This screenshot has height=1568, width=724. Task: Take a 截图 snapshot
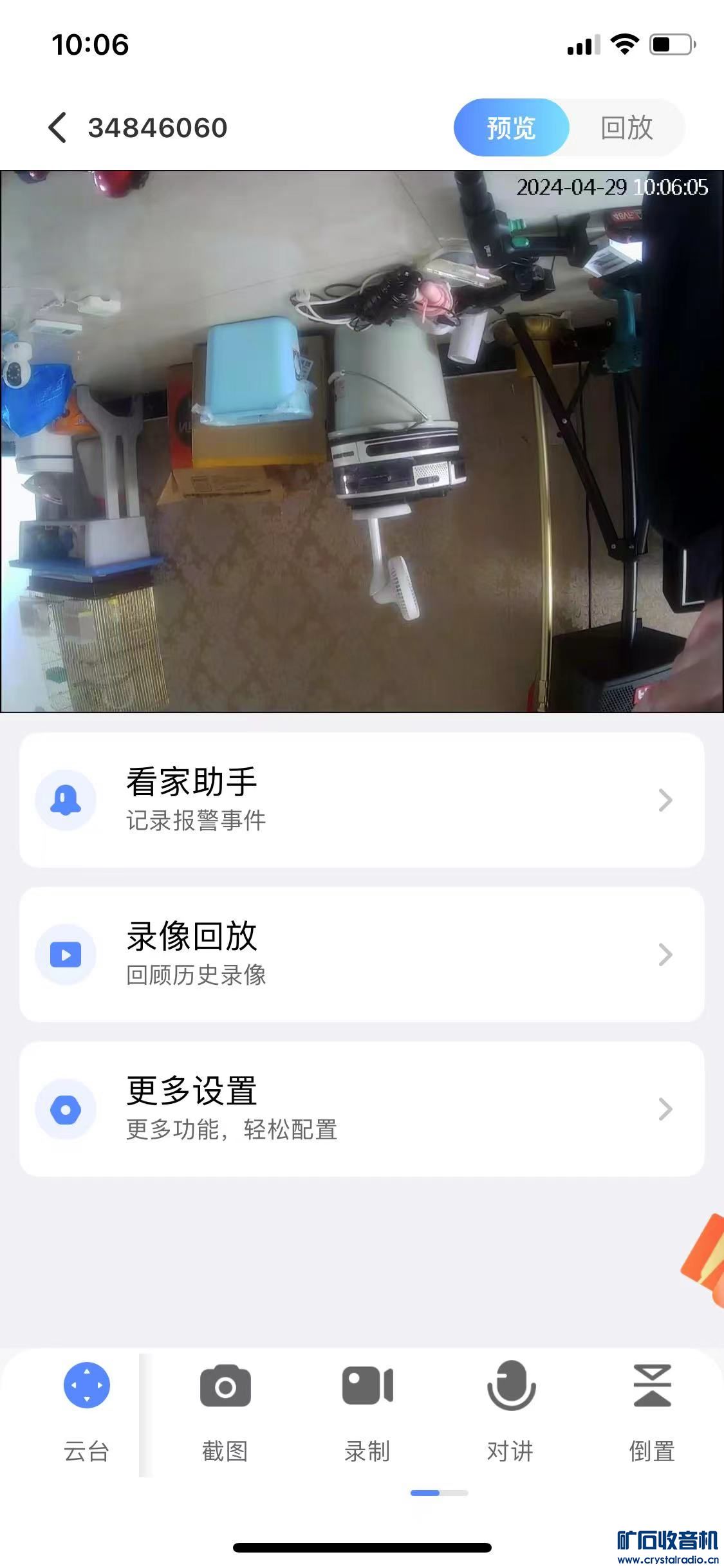point(225,1409)
